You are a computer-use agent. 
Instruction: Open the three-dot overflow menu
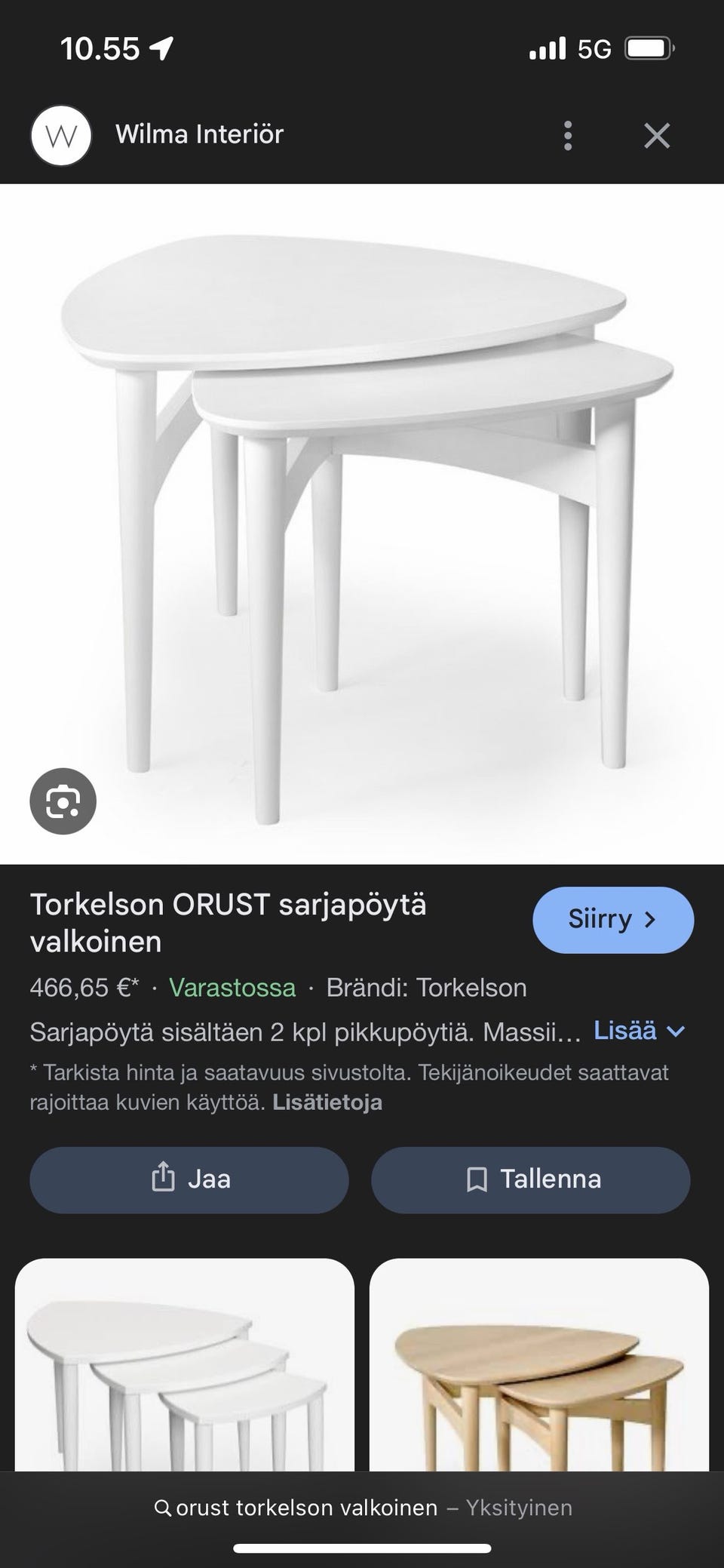click(568, 136)
